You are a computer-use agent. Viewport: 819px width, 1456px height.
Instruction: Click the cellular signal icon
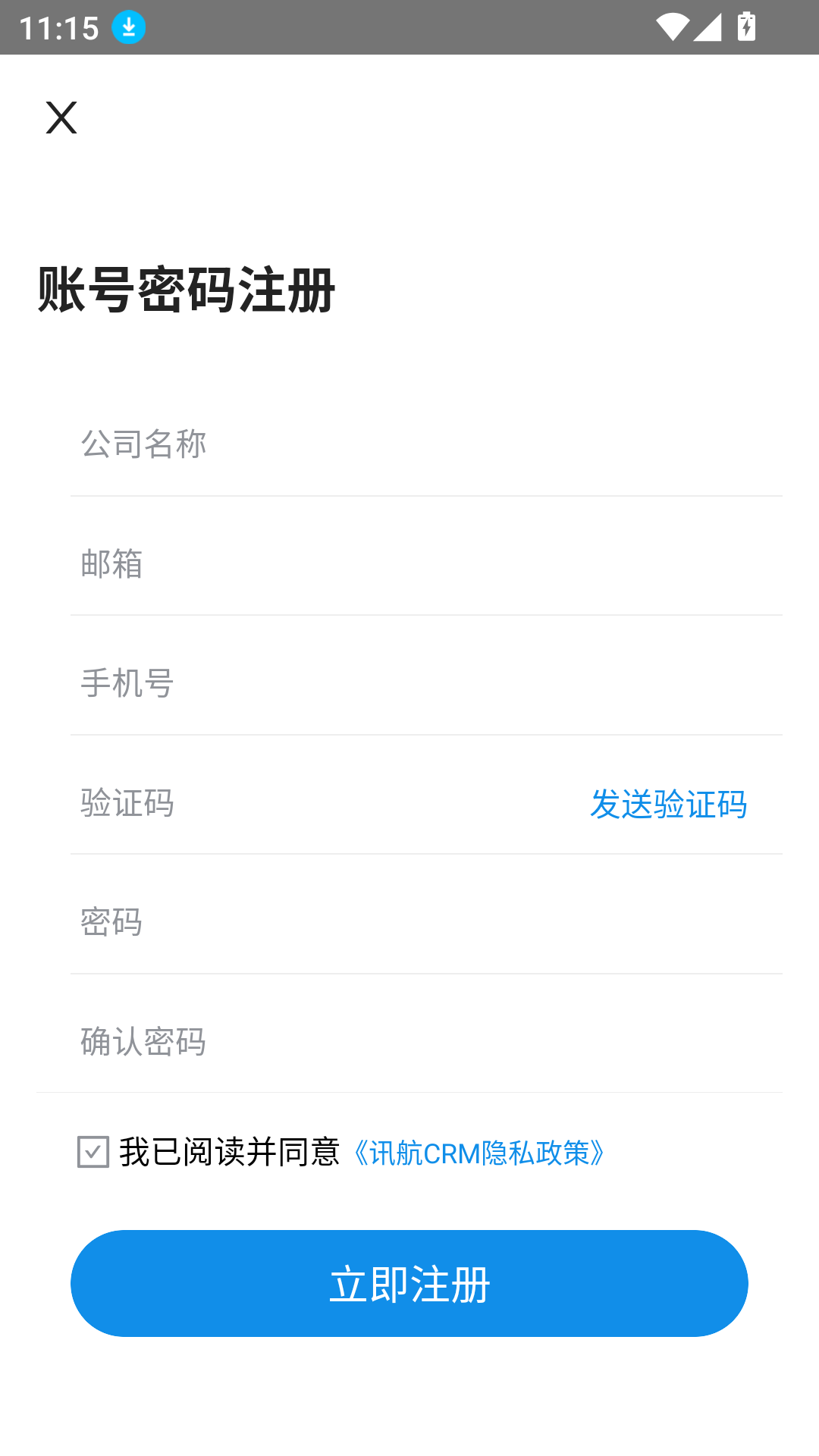click(x=707, y=27)
